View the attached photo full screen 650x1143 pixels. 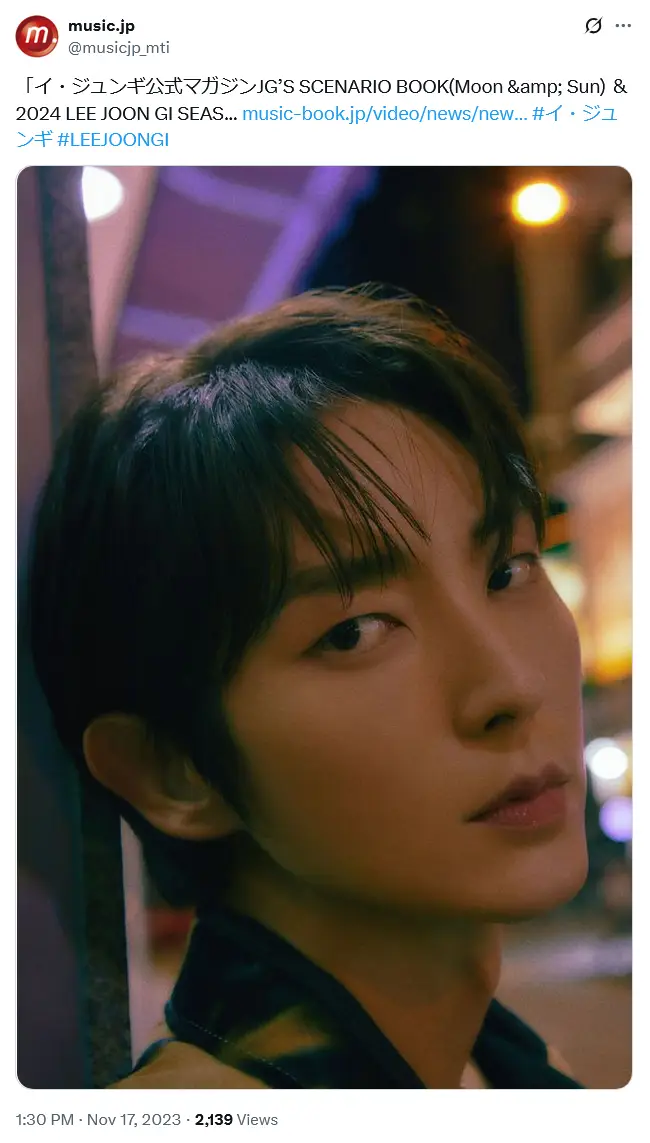click(x=324, y=627)
